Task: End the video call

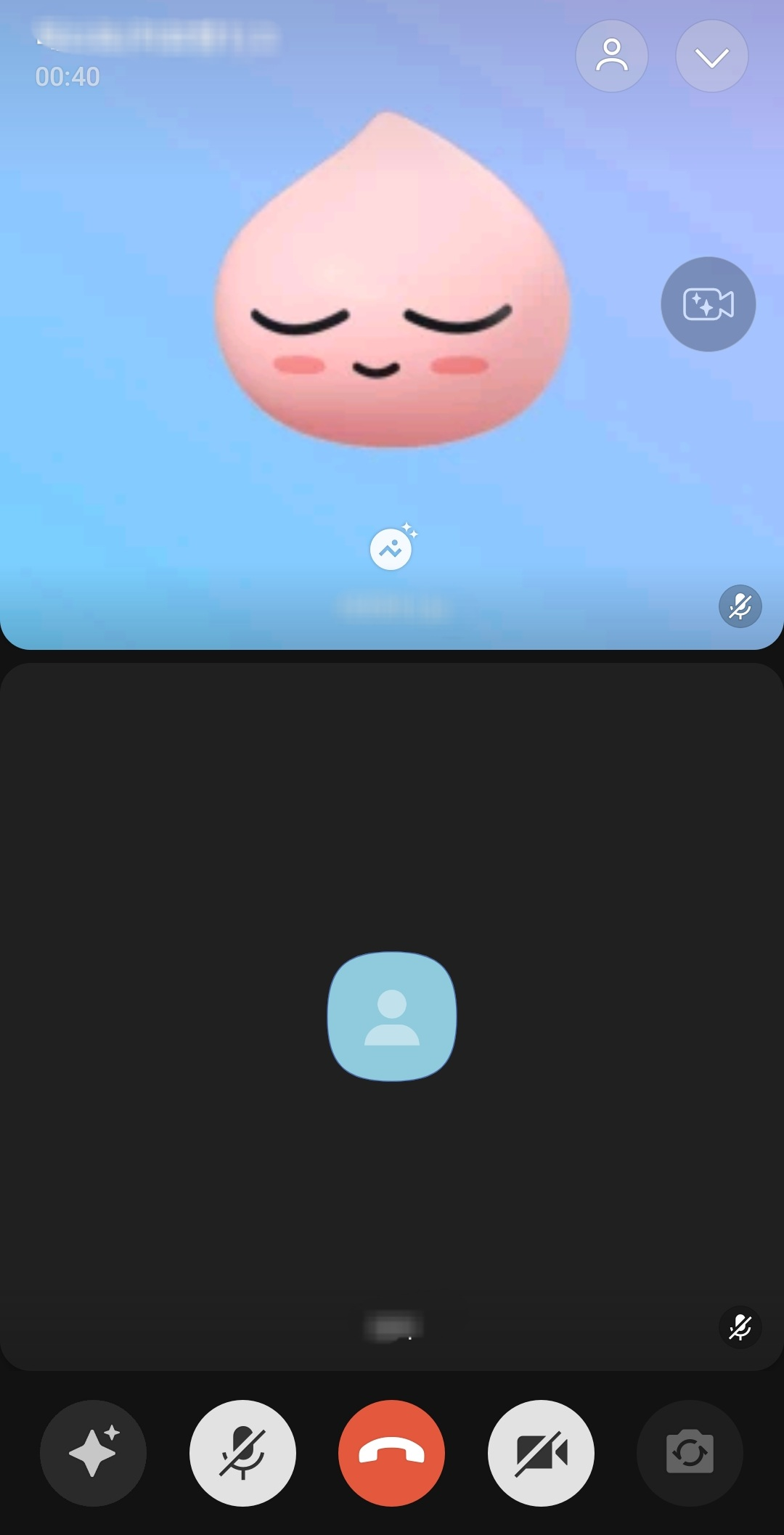Action: coord(391,1453)
